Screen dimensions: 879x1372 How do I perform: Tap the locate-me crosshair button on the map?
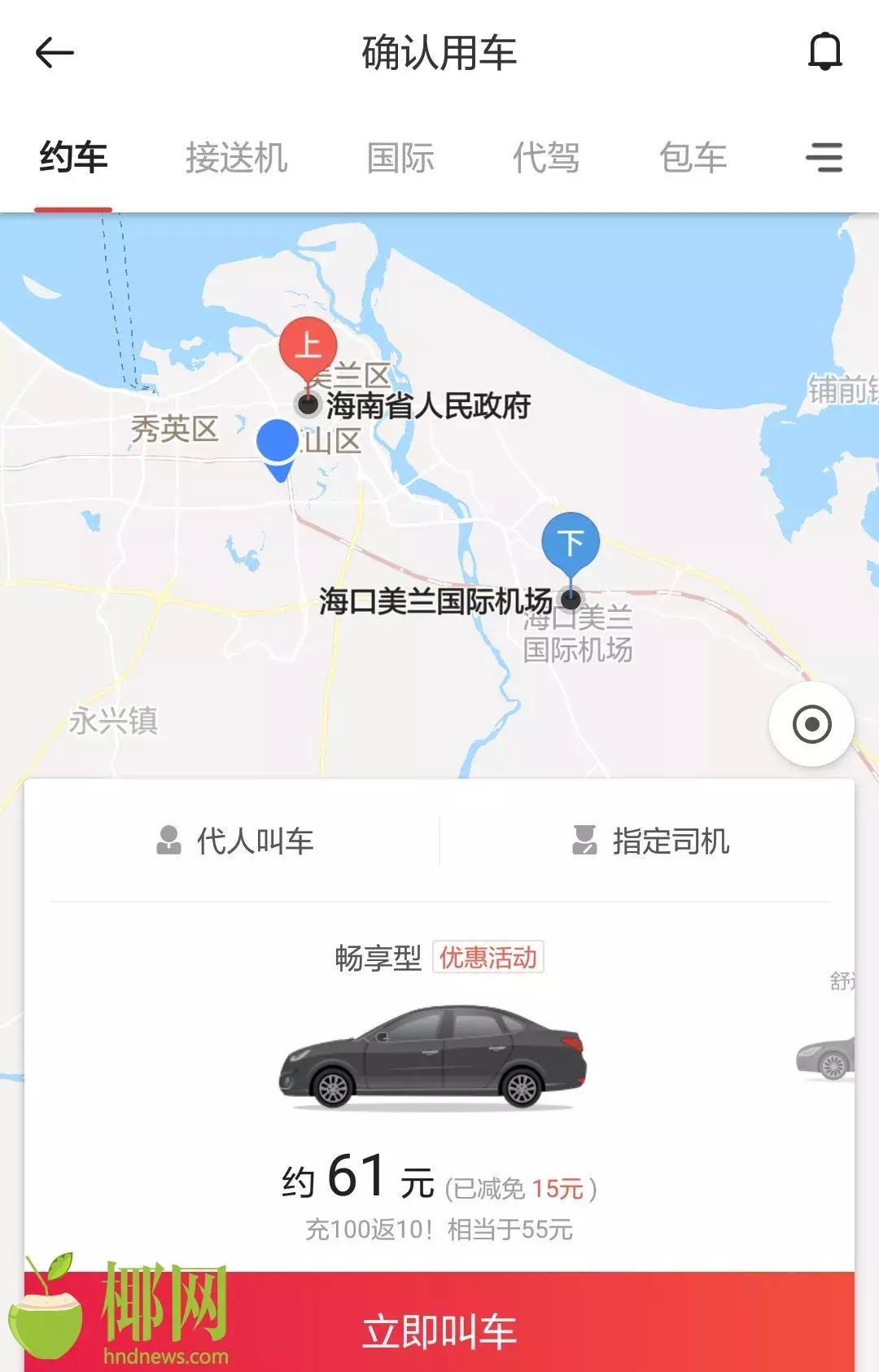pos(809,723)
